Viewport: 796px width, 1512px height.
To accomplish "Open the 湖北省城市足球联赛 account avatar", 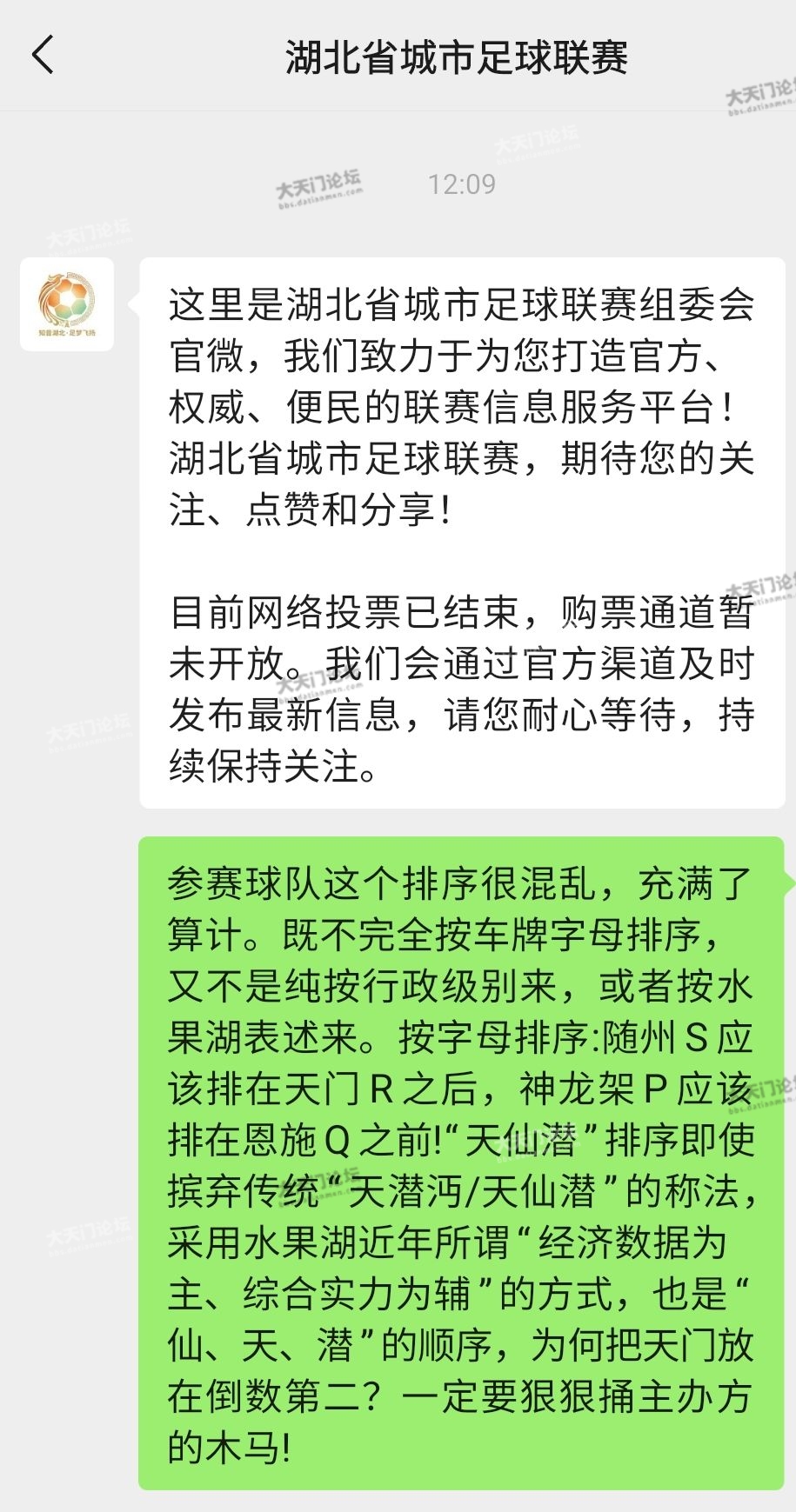I will (x=67, y=304).
